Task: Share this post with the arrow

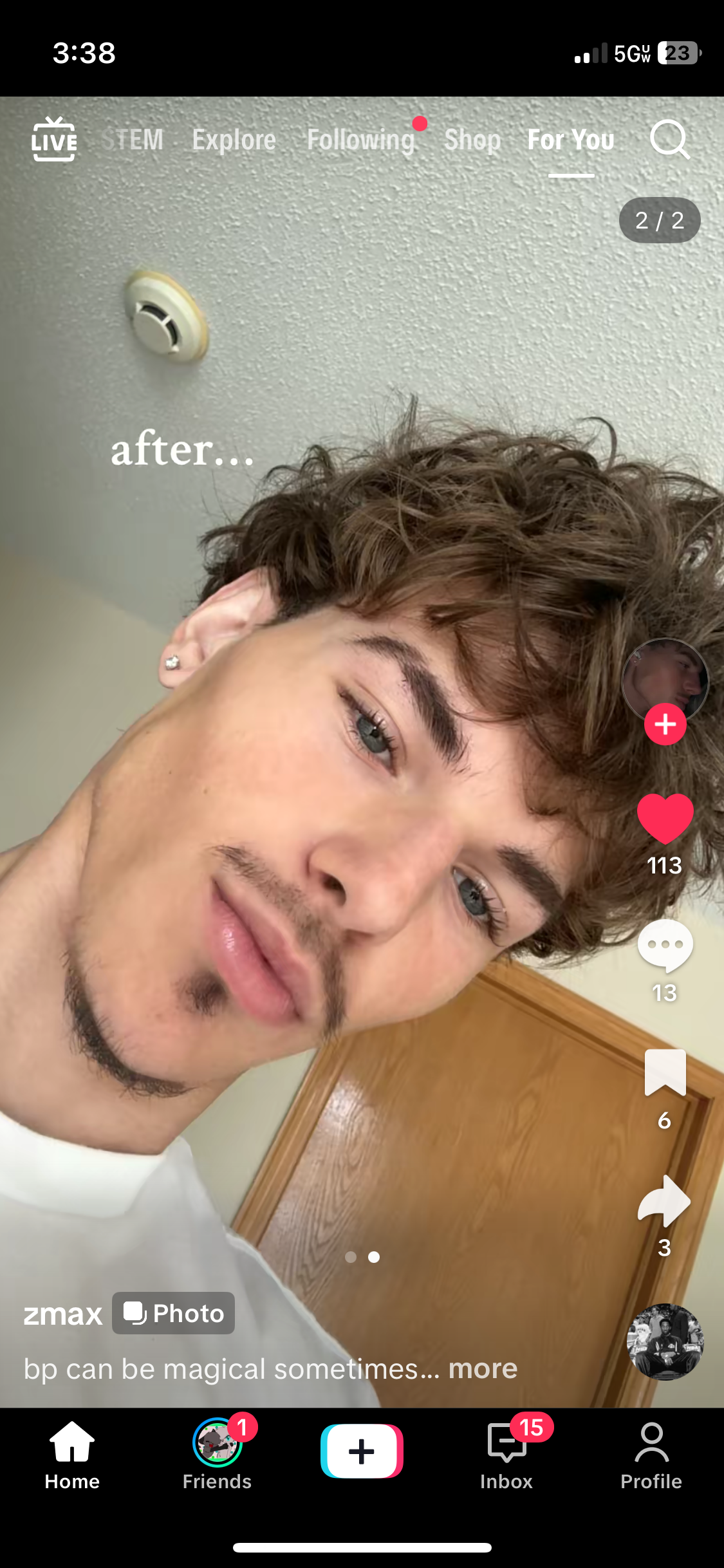Action: coord(665,1200)
